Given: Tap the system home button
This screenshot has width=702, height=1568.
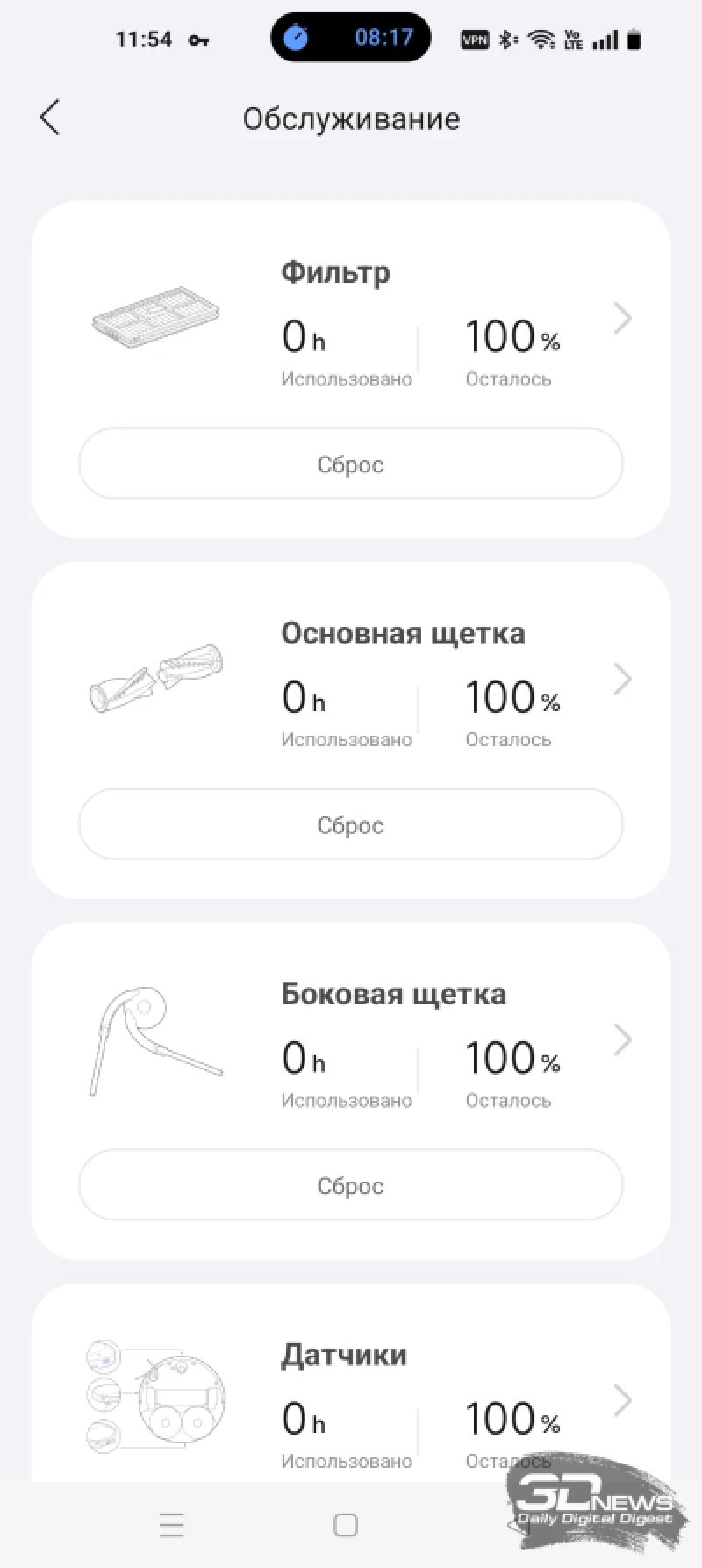Looking at the screenshot, I should tap(346, 1525).
